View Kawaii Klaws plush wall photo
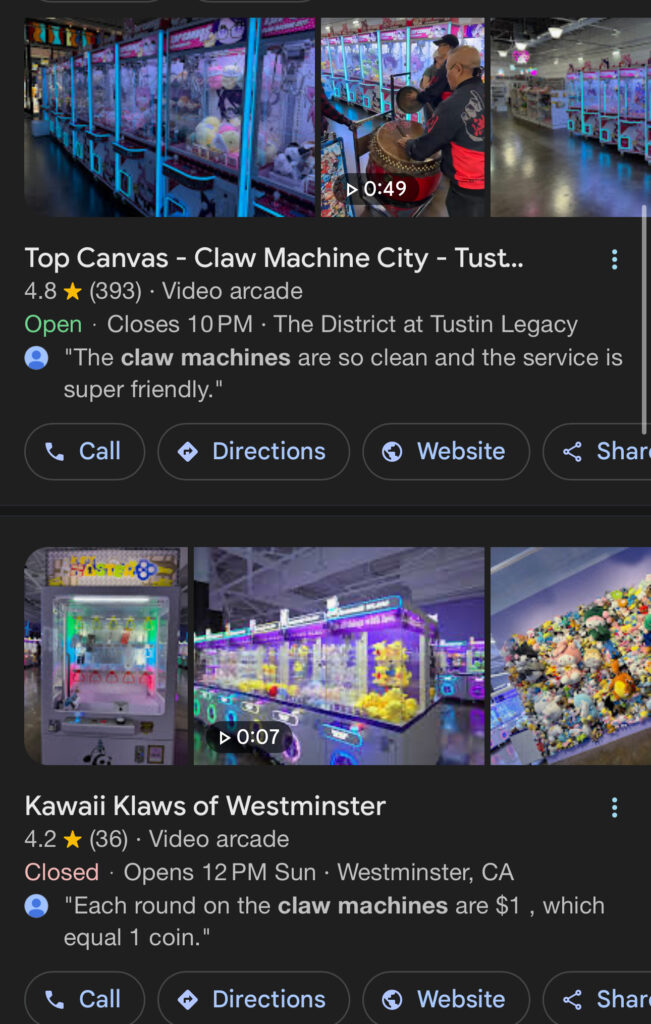The height and width of the screenshot is (1024, 651). tap(570, 656)
